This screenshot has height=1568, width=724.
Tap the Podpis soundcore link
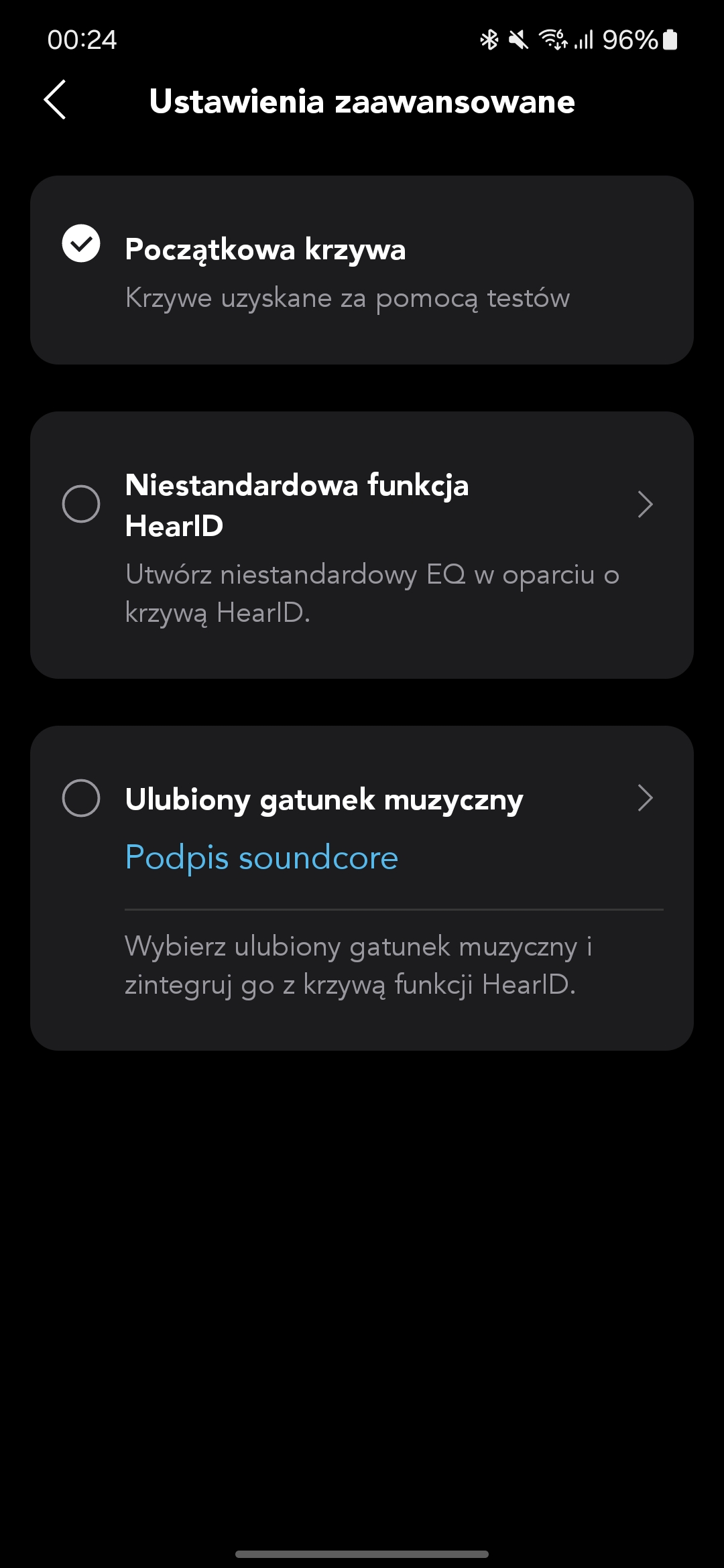tap(261, 858)
